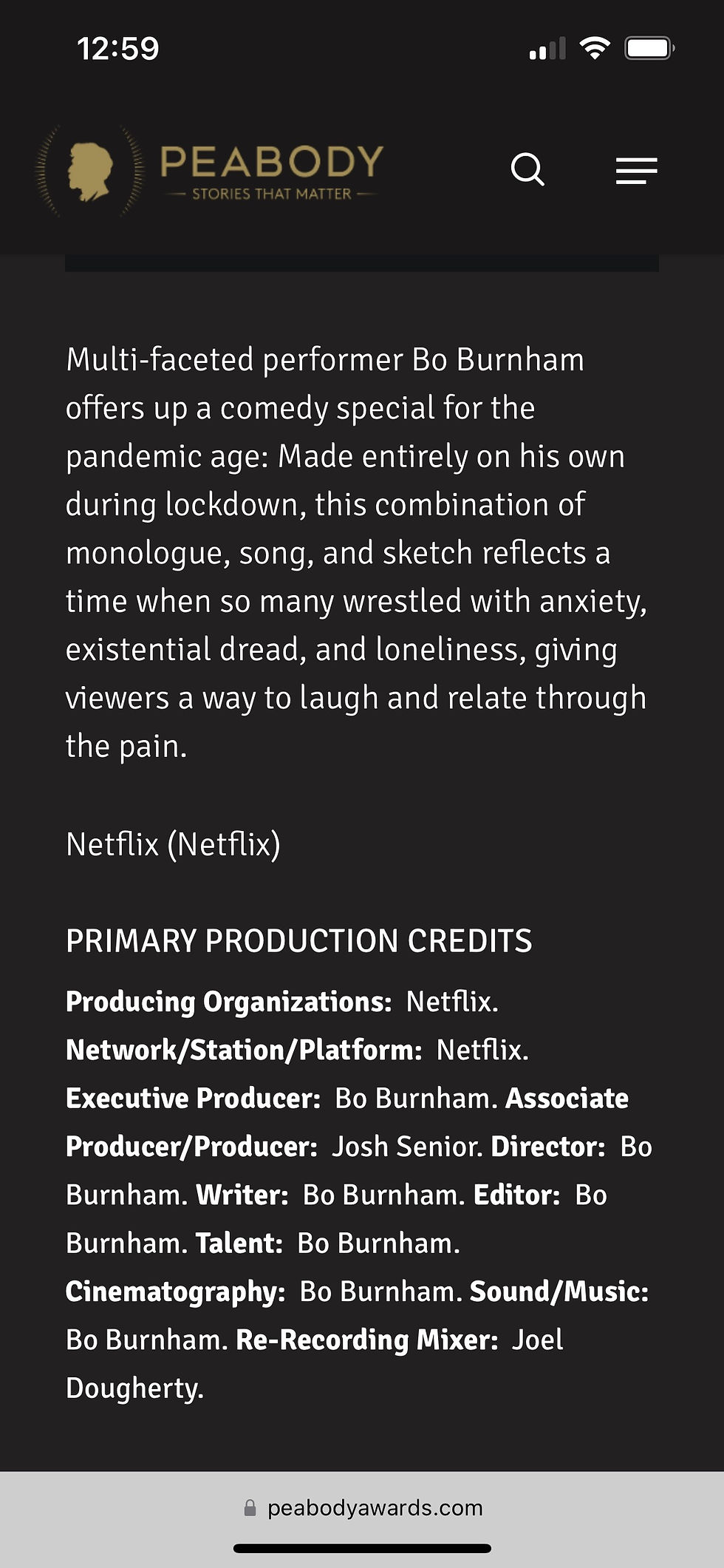The height and width of the screenshot is (1568, 724).
Task: Open the hamburger navigation menu
Action: point(636,171)
